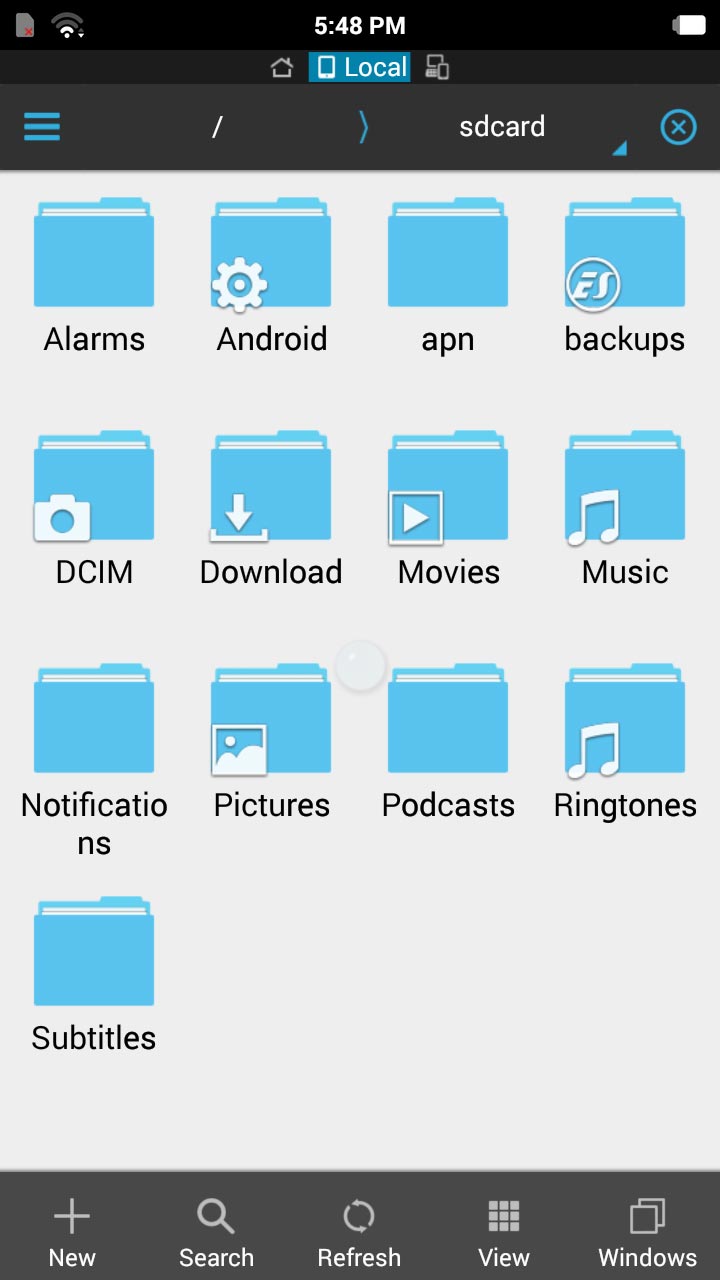Open the home tab icon
Viewport: 720px width, 1280px height.
coord(282,67)
